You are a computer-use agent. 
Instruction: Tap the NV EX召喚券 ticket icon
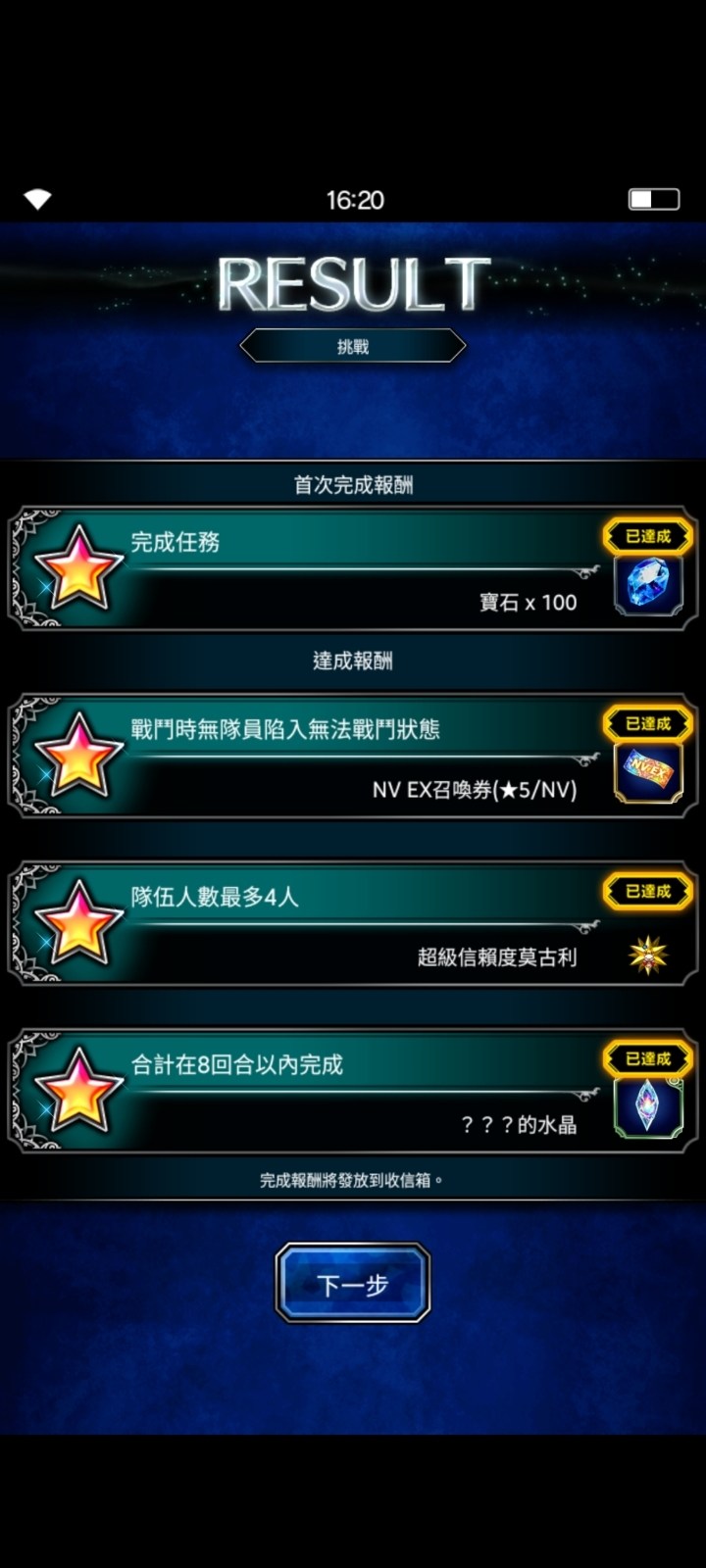[x=648, y=772]
